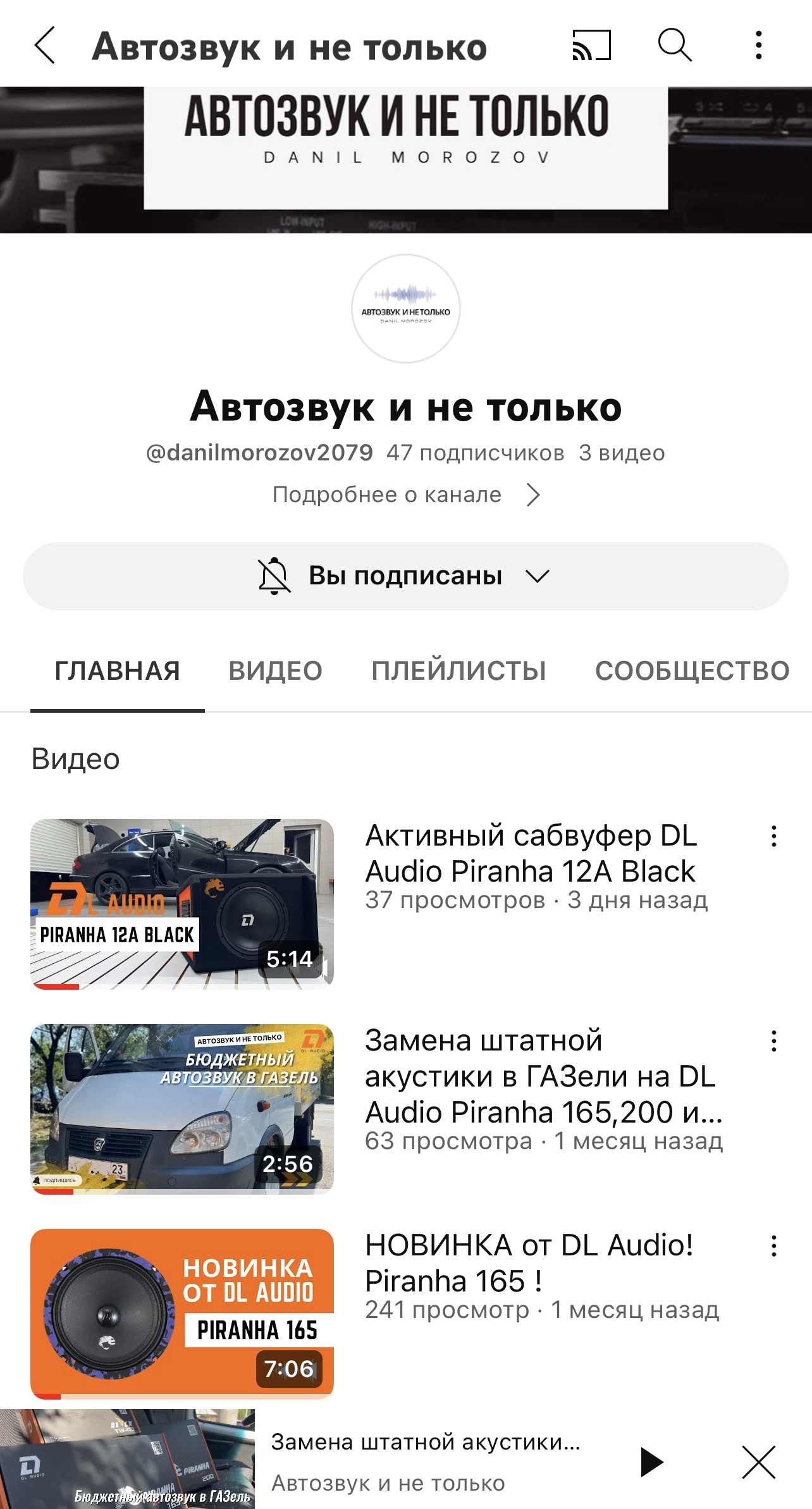
Task: Open Подробнее о канале details
Action: tap(406, 495)
